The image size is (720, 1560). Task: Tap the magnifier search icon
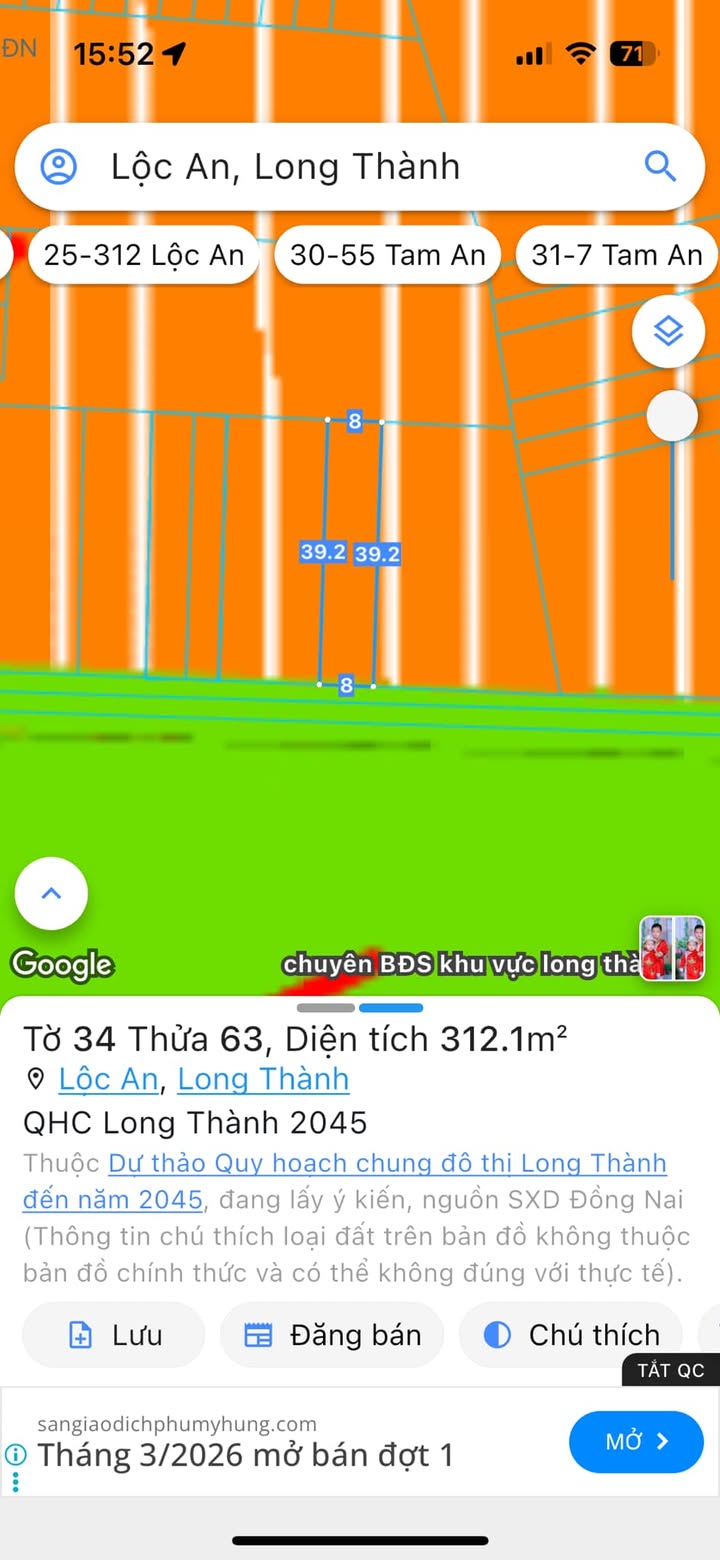(660, 166)
